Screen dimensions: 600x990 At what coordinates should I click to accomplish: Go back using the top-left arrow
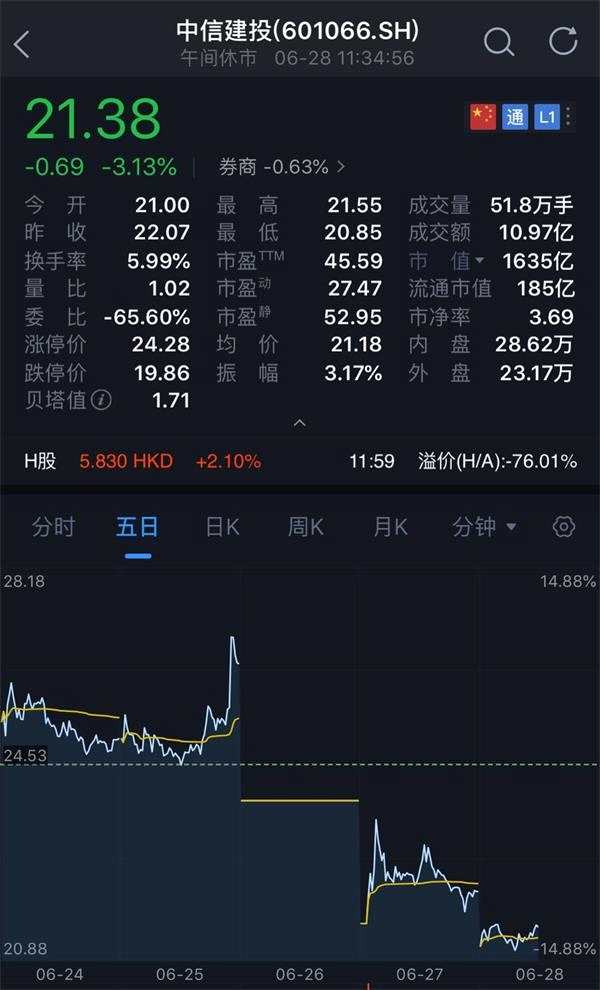pos(22,45)
